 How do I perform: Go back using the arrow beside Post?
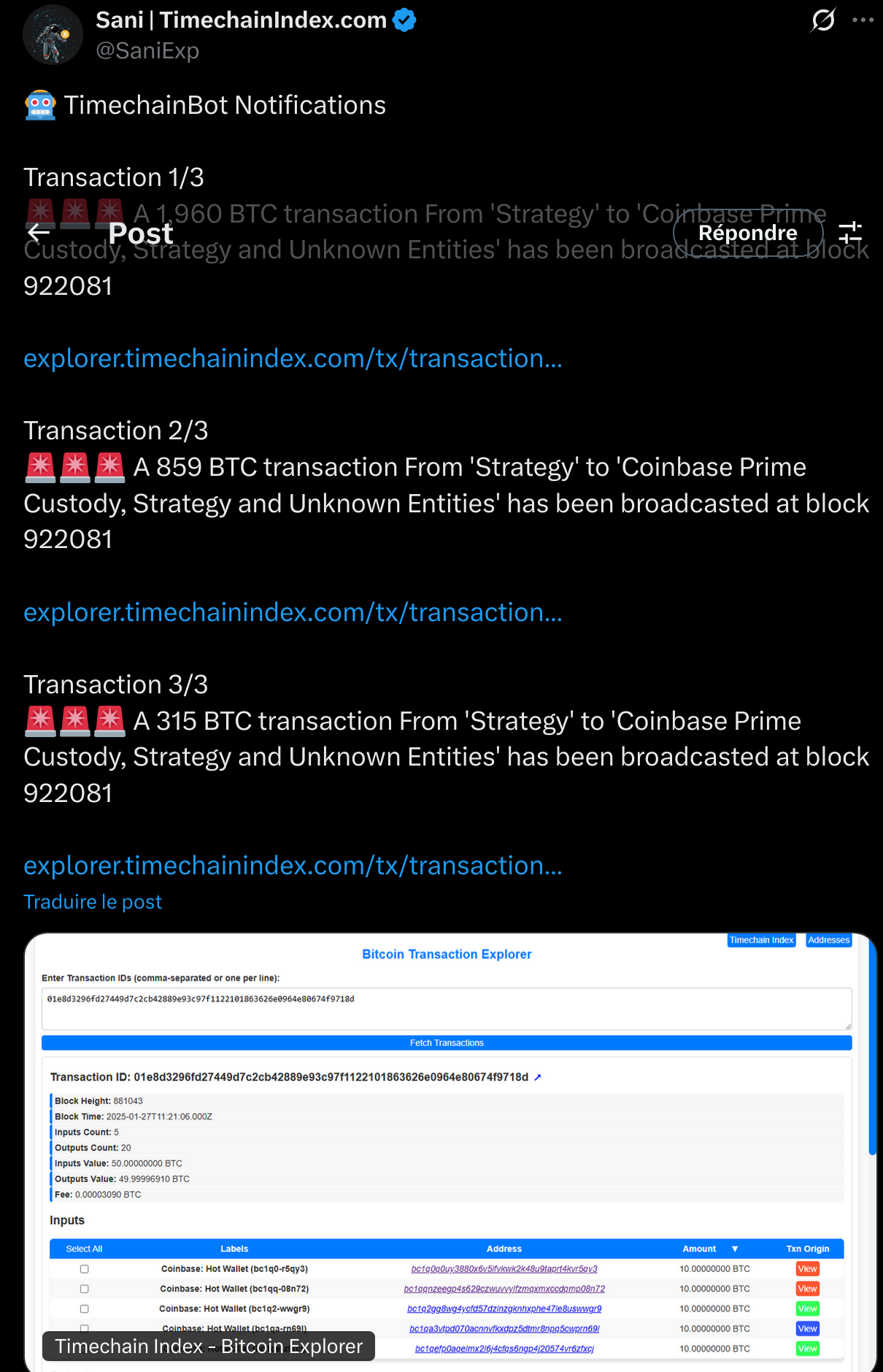[x=39, y=233]
